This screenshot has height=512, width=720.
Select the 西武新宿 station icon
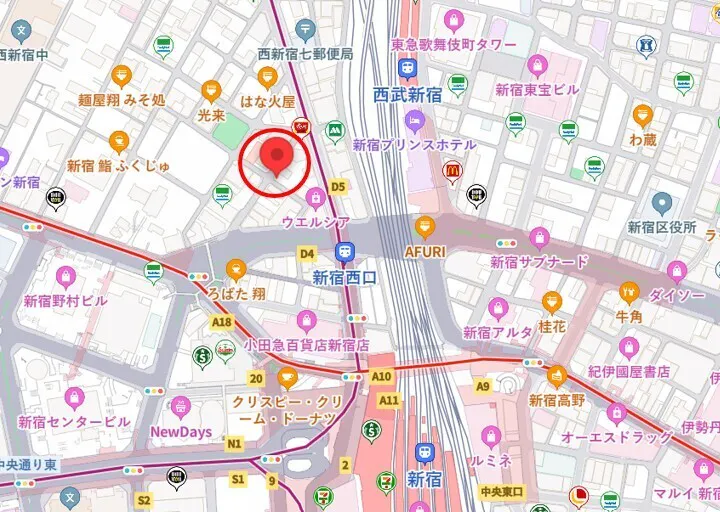(408, 70)
